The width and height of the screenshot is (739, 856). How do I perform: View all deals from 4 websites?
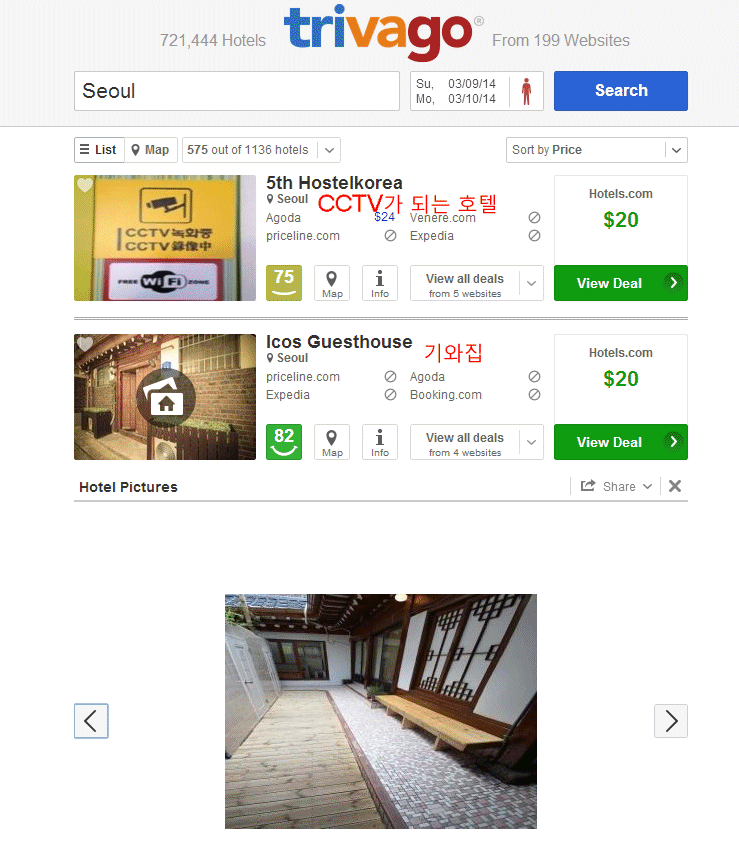tap(465, 443)
